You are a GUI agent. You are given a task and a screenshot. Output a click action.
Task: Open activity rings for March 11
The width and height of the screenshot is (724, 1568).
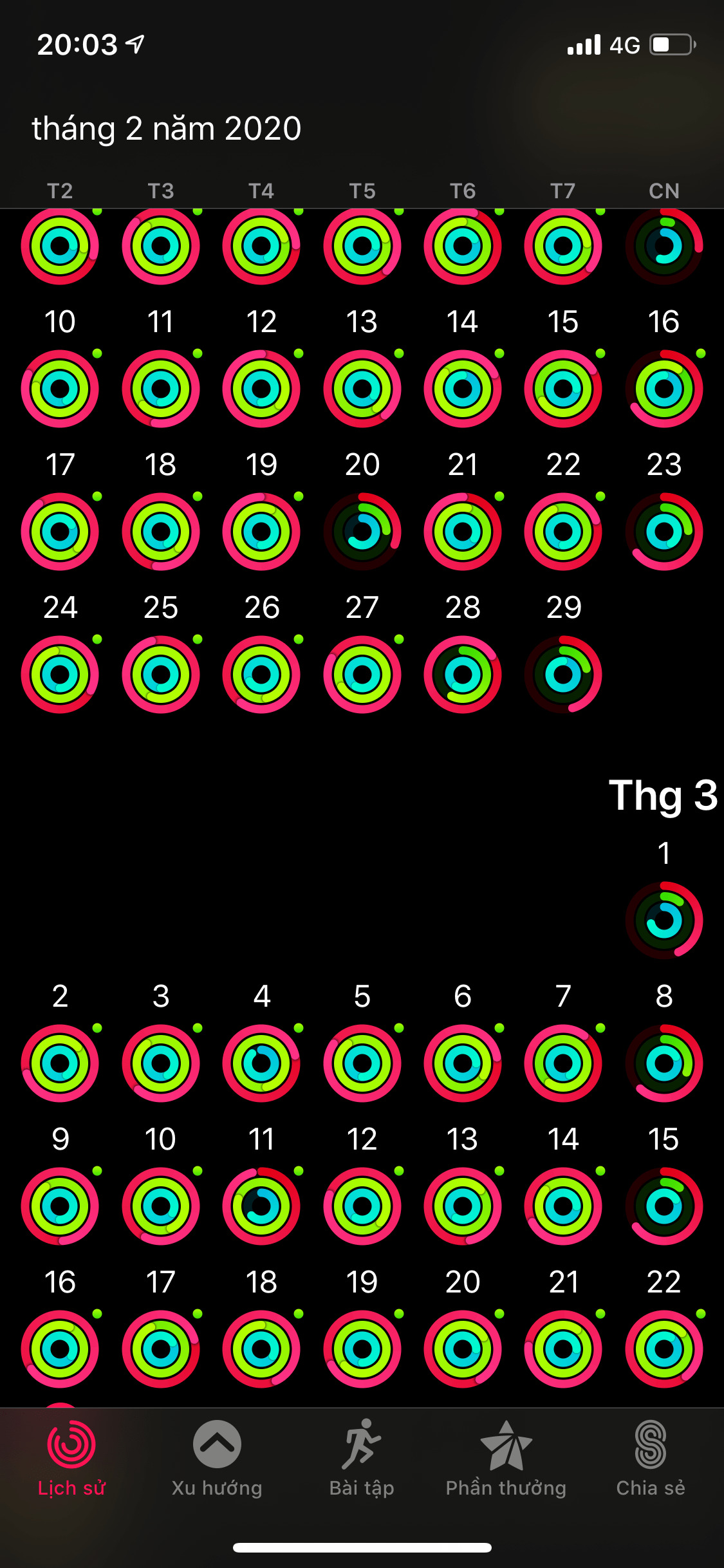261,1206
